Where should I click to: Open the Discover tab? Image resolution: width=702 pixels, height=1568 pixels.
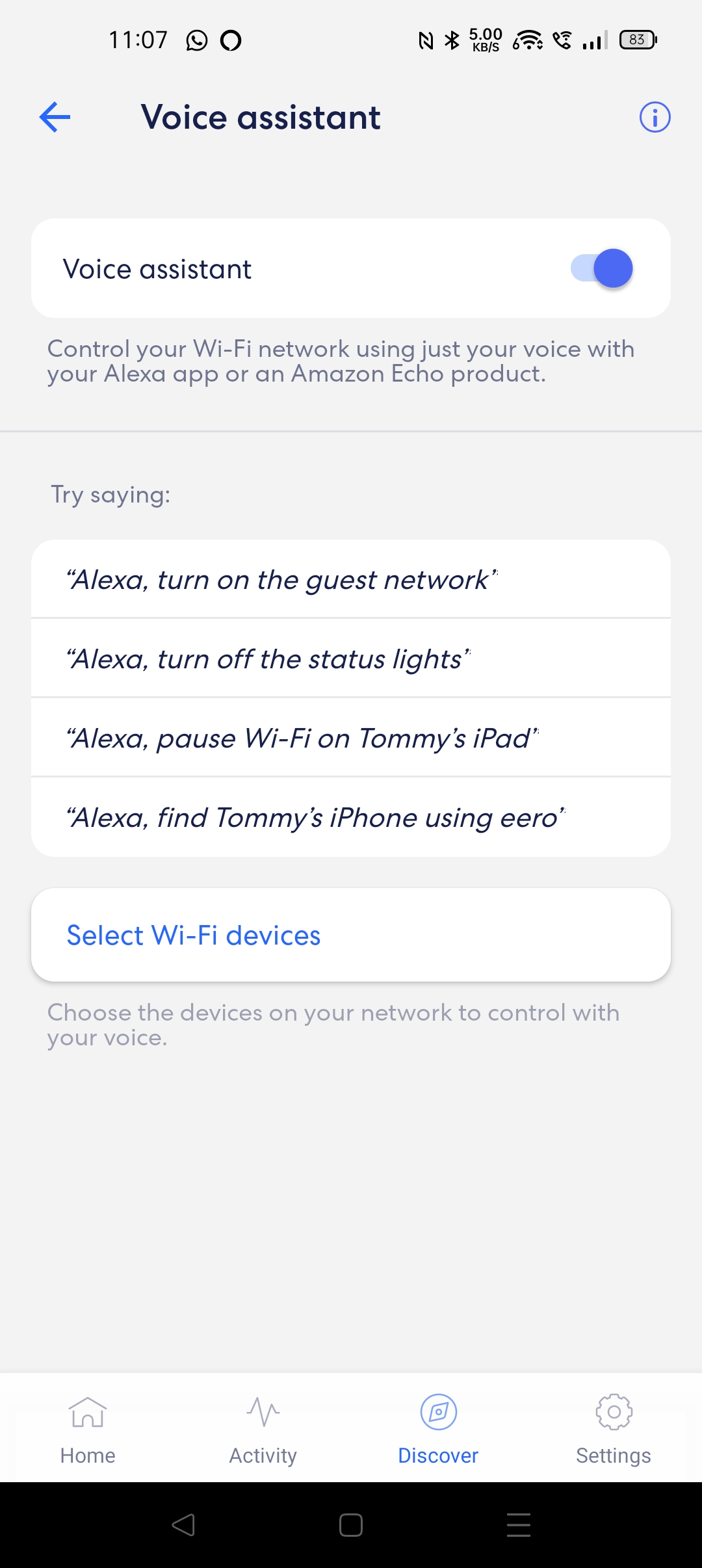coord(439,1429)
